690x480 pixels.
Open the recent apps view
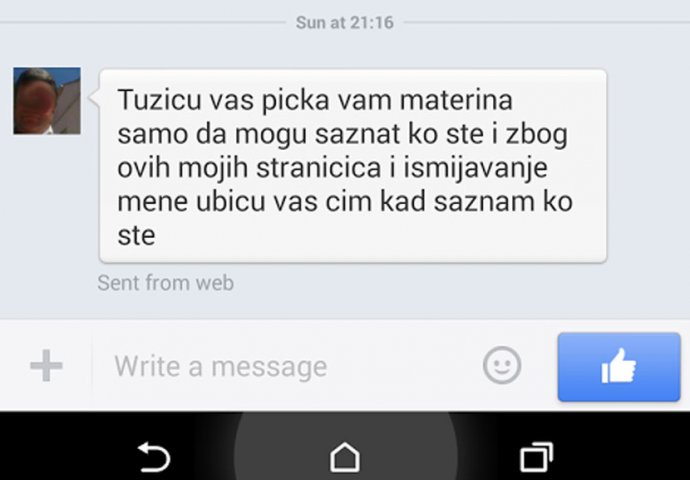point(536,458)
